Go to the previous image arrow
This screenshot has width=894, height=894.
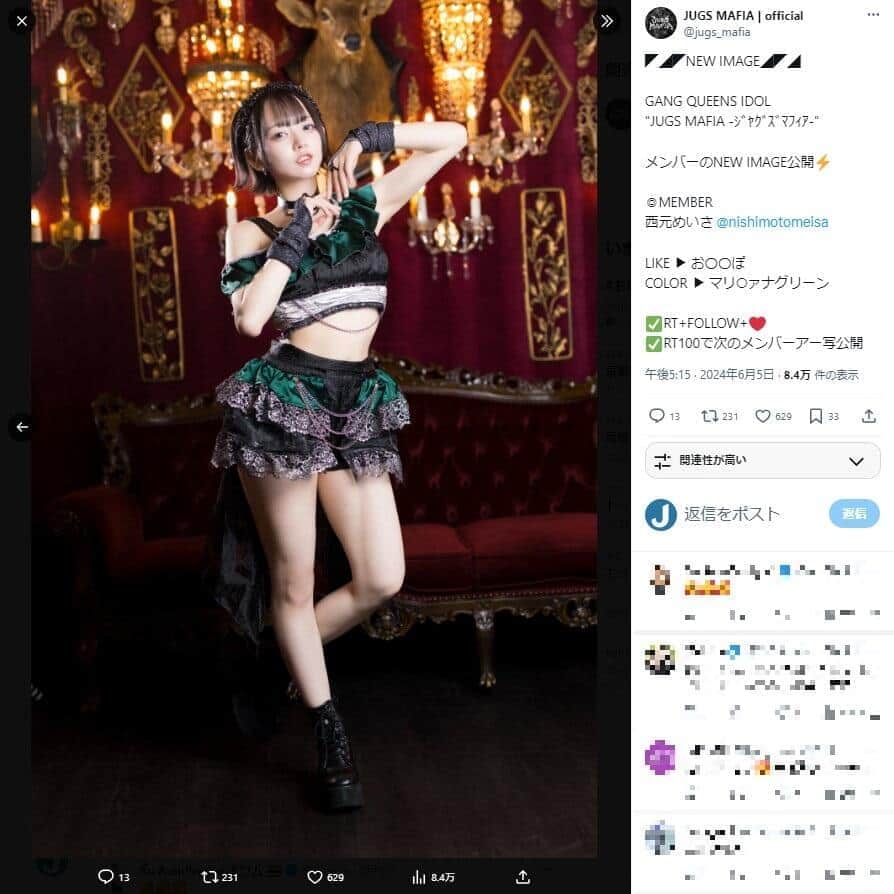pyautogui.click(x=21, y=427)
